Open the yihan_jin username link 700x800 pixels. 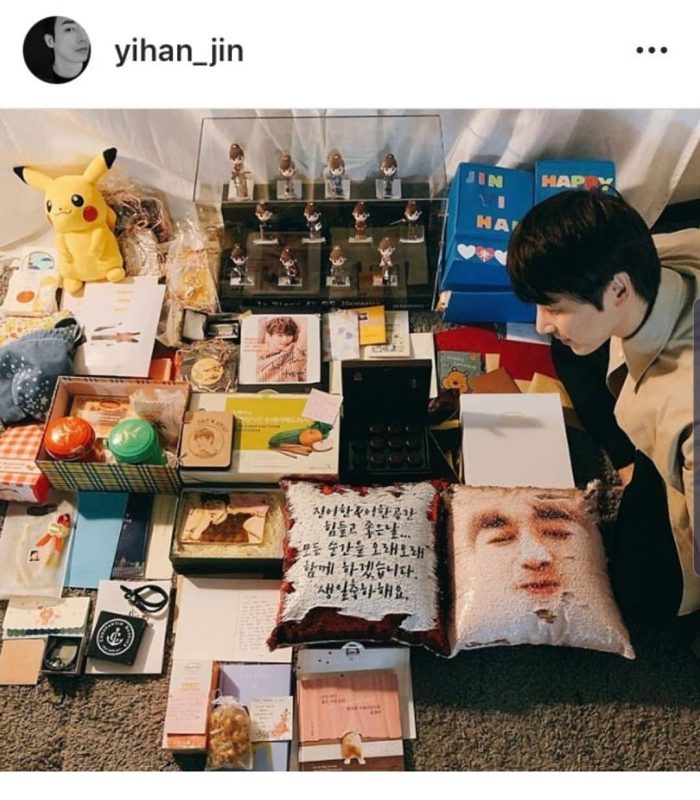178,52
